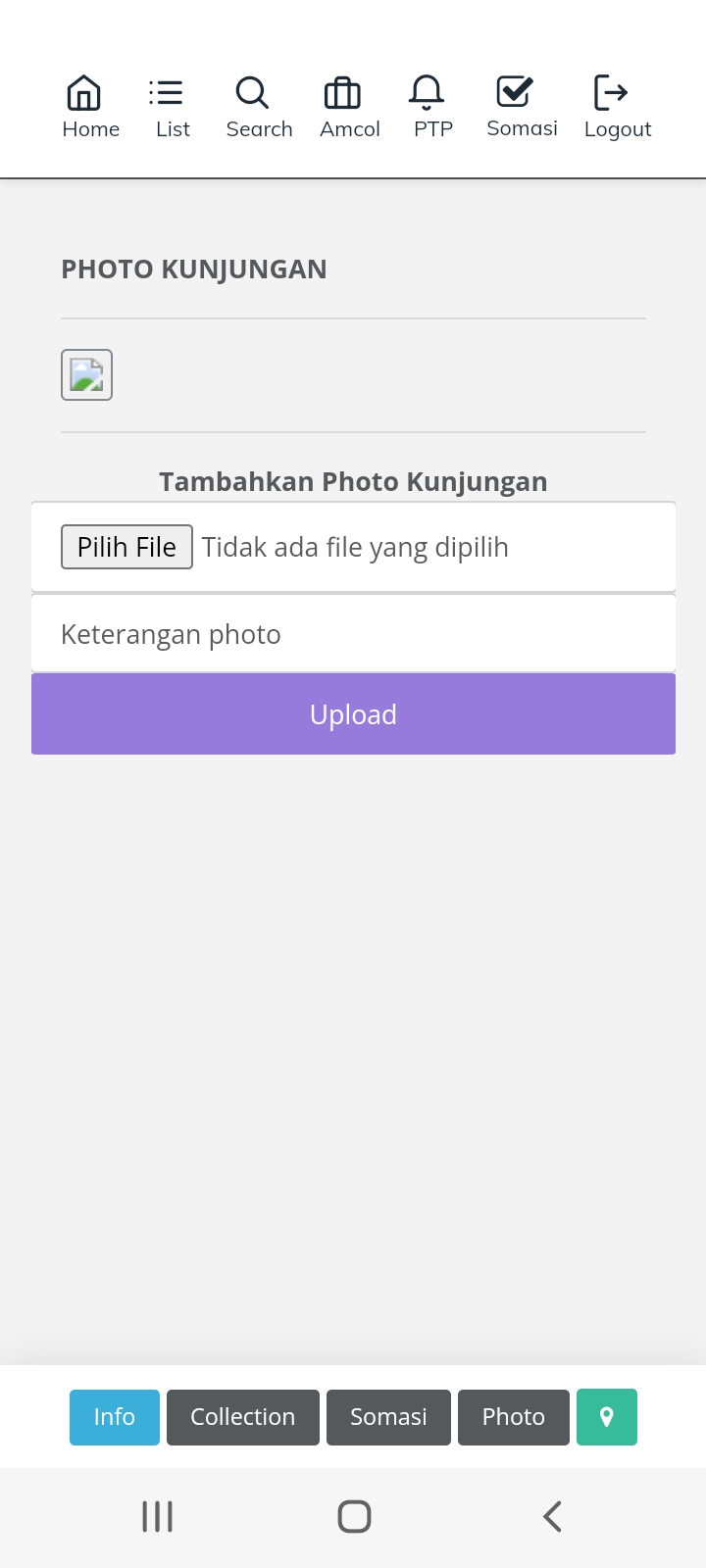Open the Search page
706x1568 pixels.
click(259, 107)
